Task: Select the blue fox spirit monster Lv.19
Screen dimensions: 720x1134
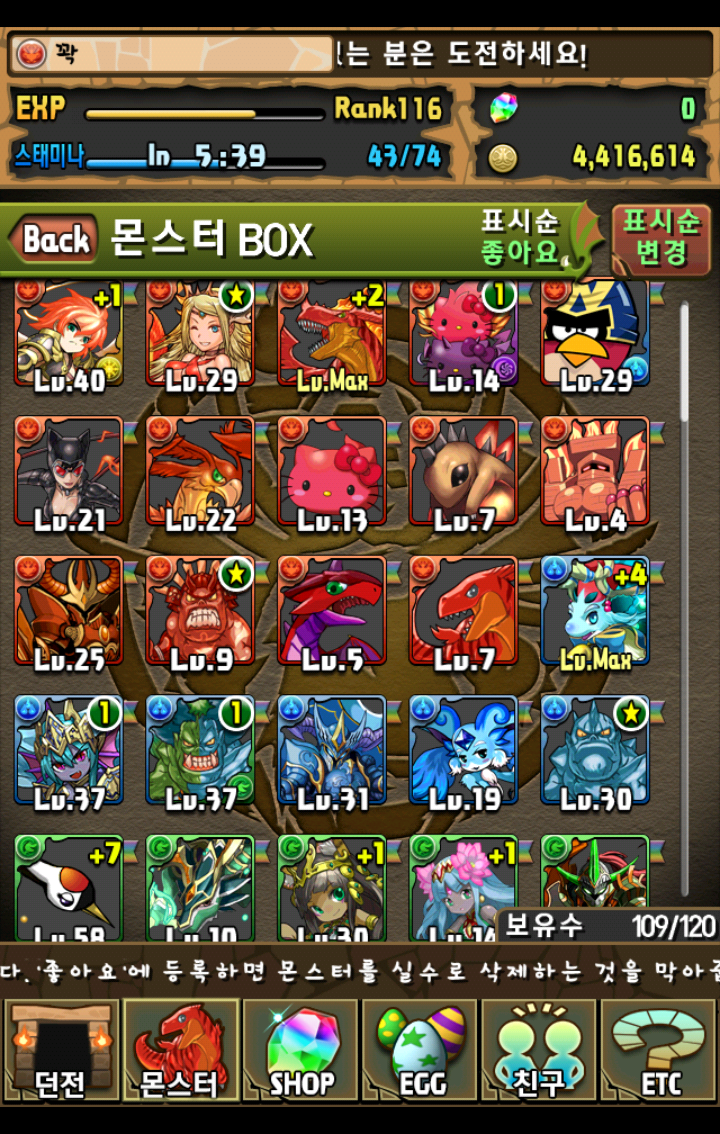Action: pyautogui.click(x=463, y=752)
